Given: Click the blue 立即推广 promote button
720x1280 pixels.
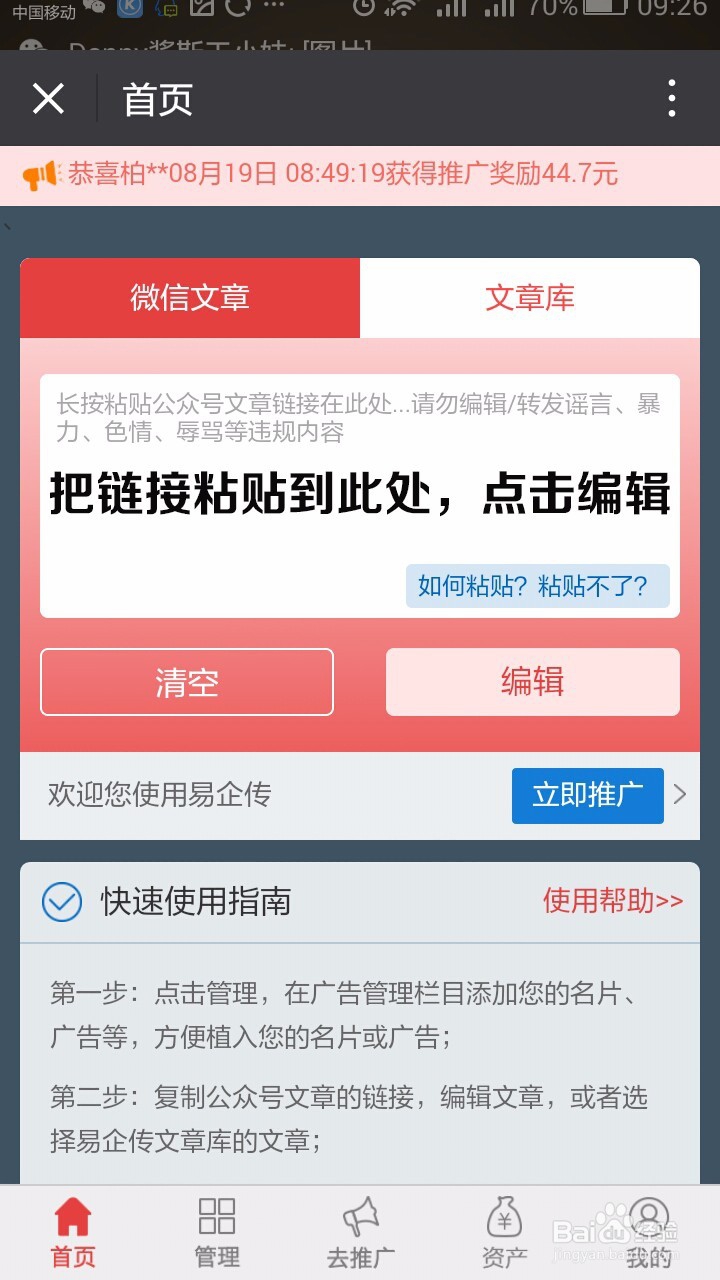Looking at the screenshot, I should click(x=587, y=795).
